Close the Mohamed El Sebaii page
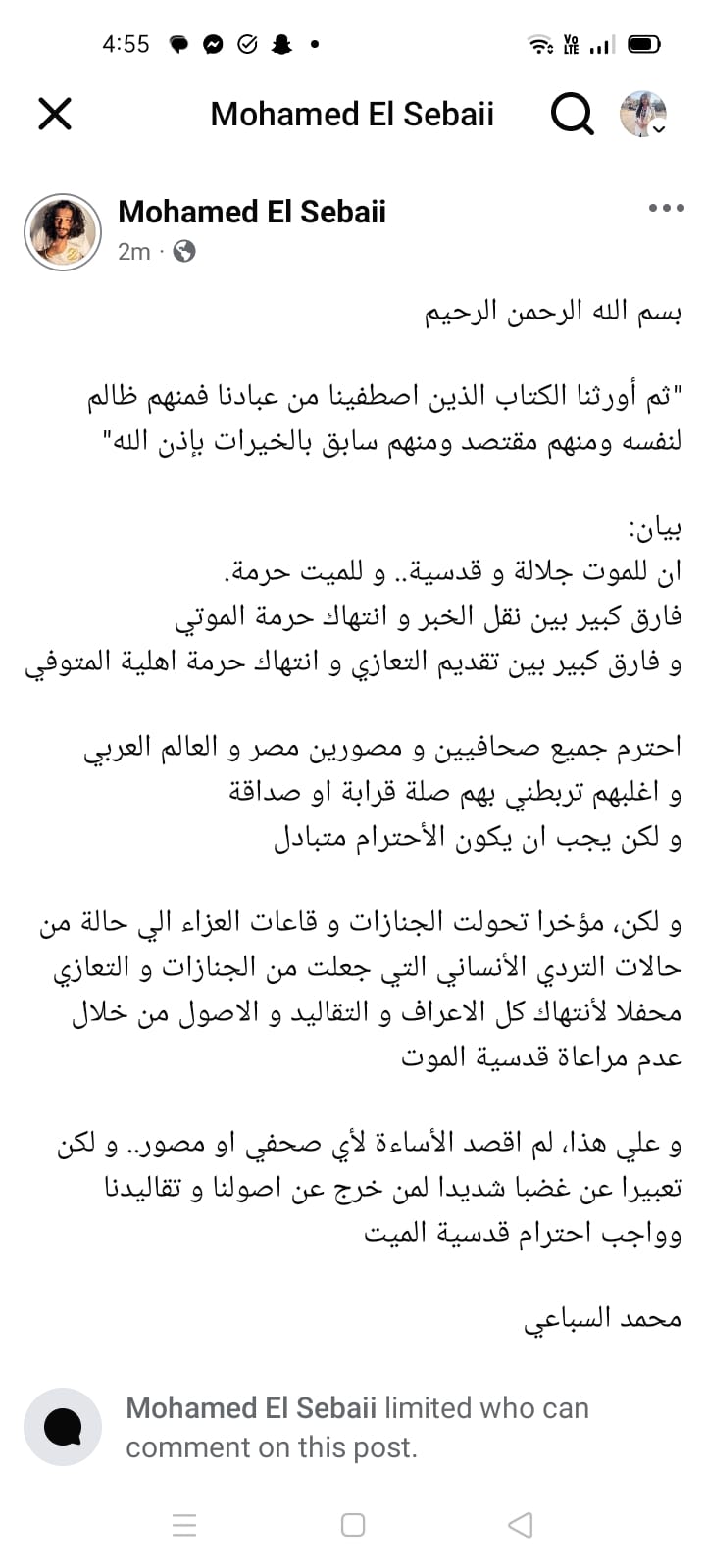706x1568 pixels. 55,115
